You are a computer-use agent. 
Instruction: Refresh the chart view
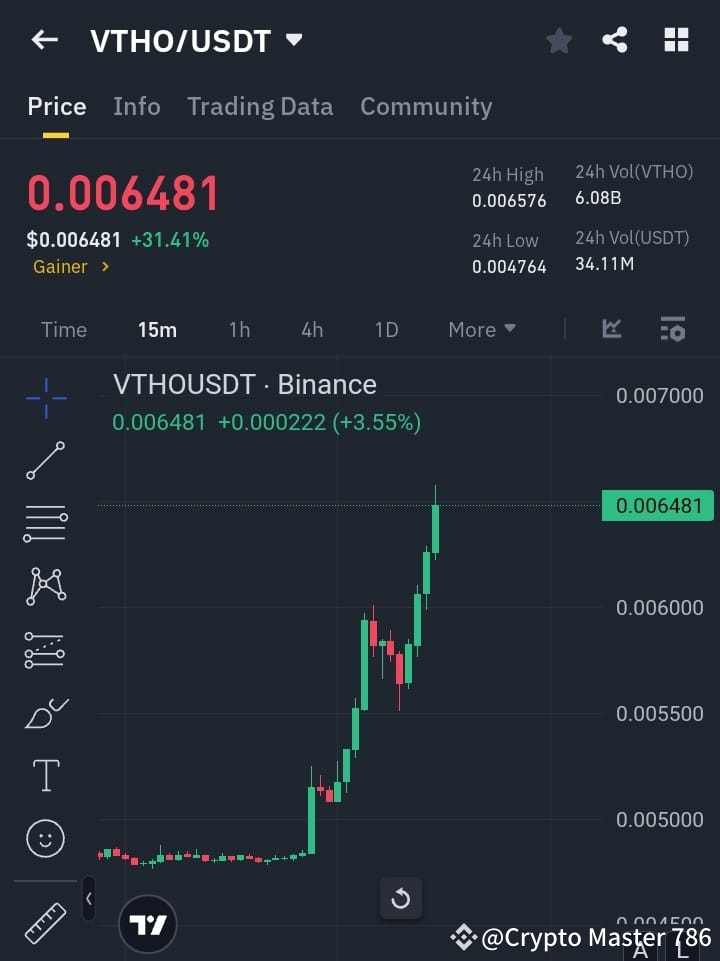[401, 899]
